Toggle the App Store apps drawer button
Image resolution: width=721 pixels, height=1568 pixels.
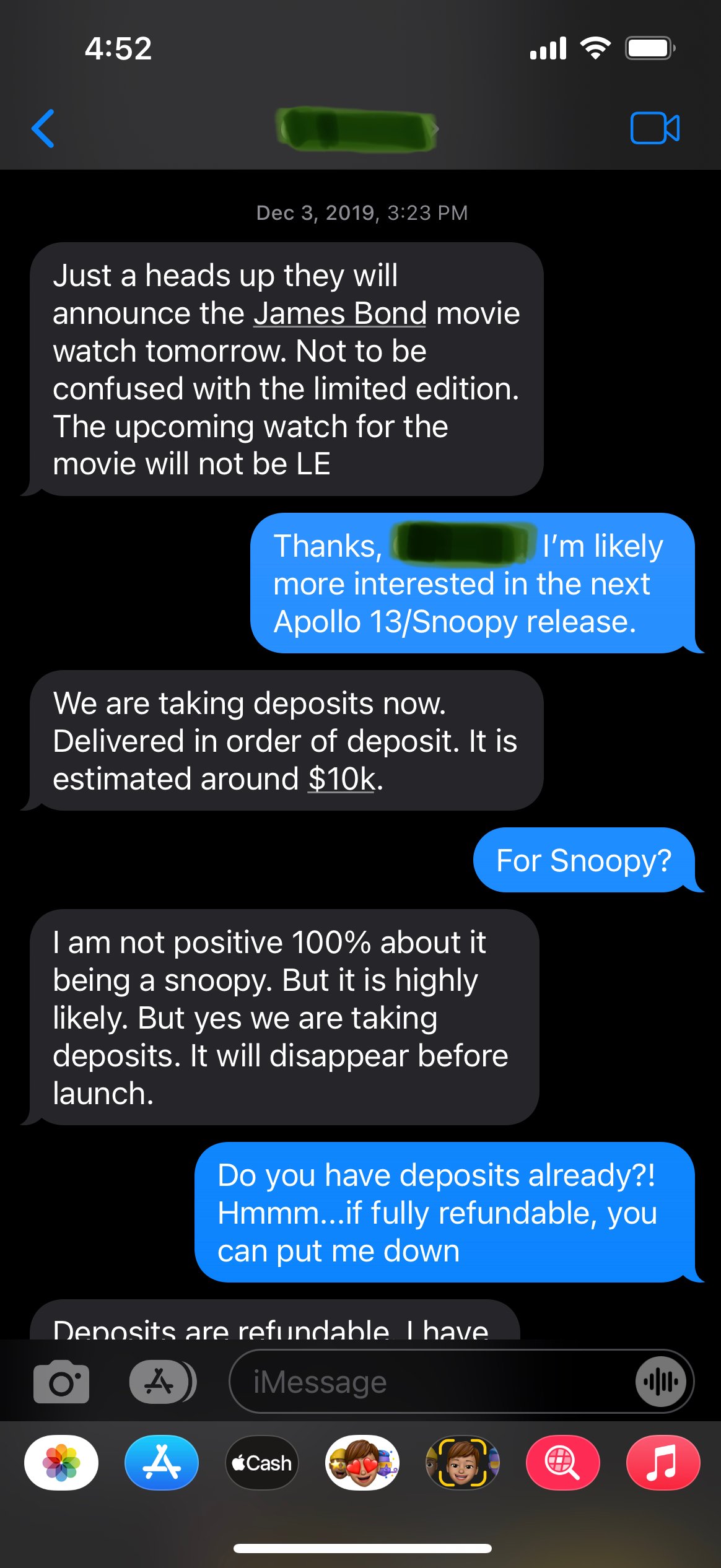tap(161, 1382)
